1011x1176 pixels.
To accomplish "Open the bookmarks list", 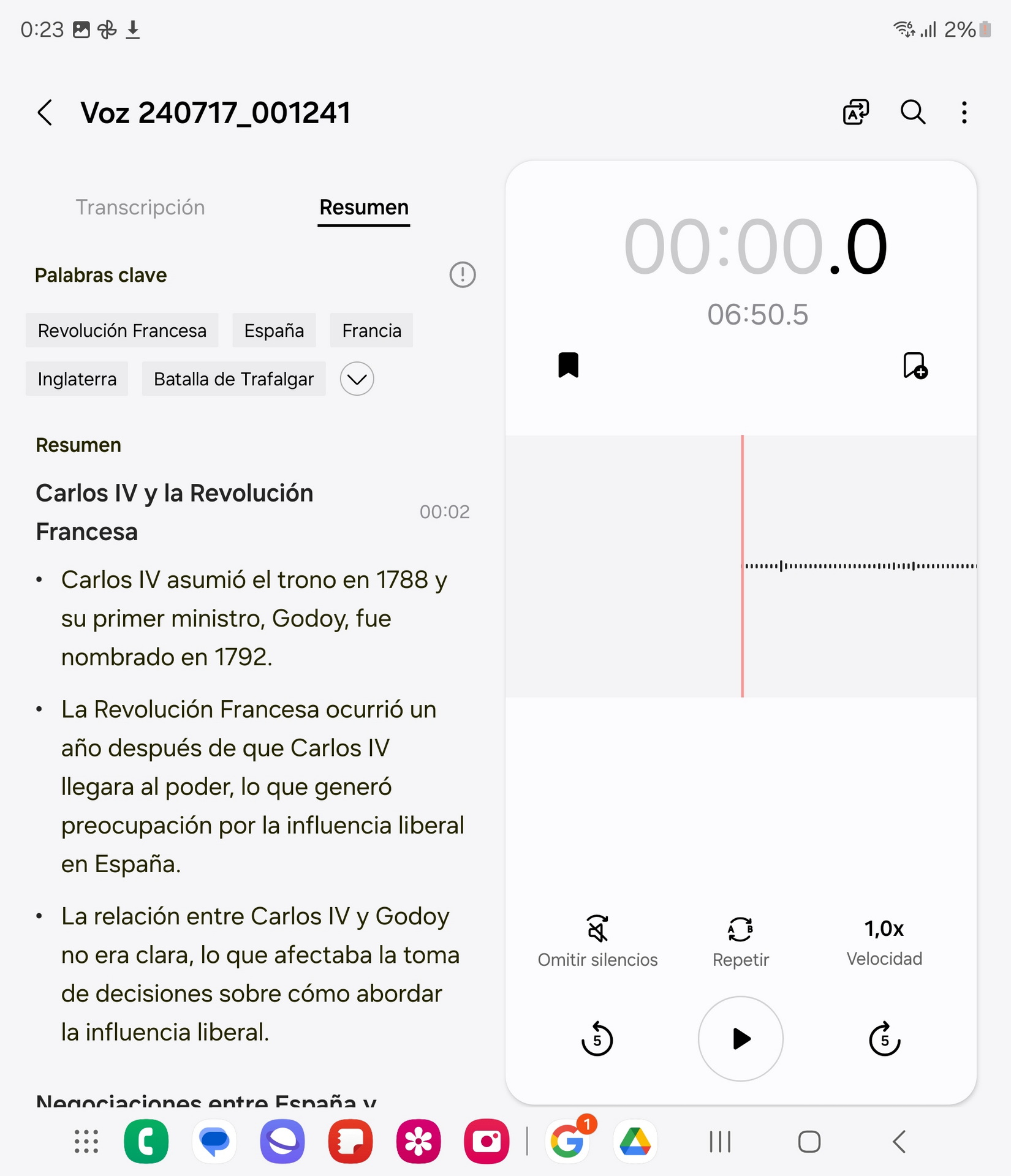I will click(568, 365).
